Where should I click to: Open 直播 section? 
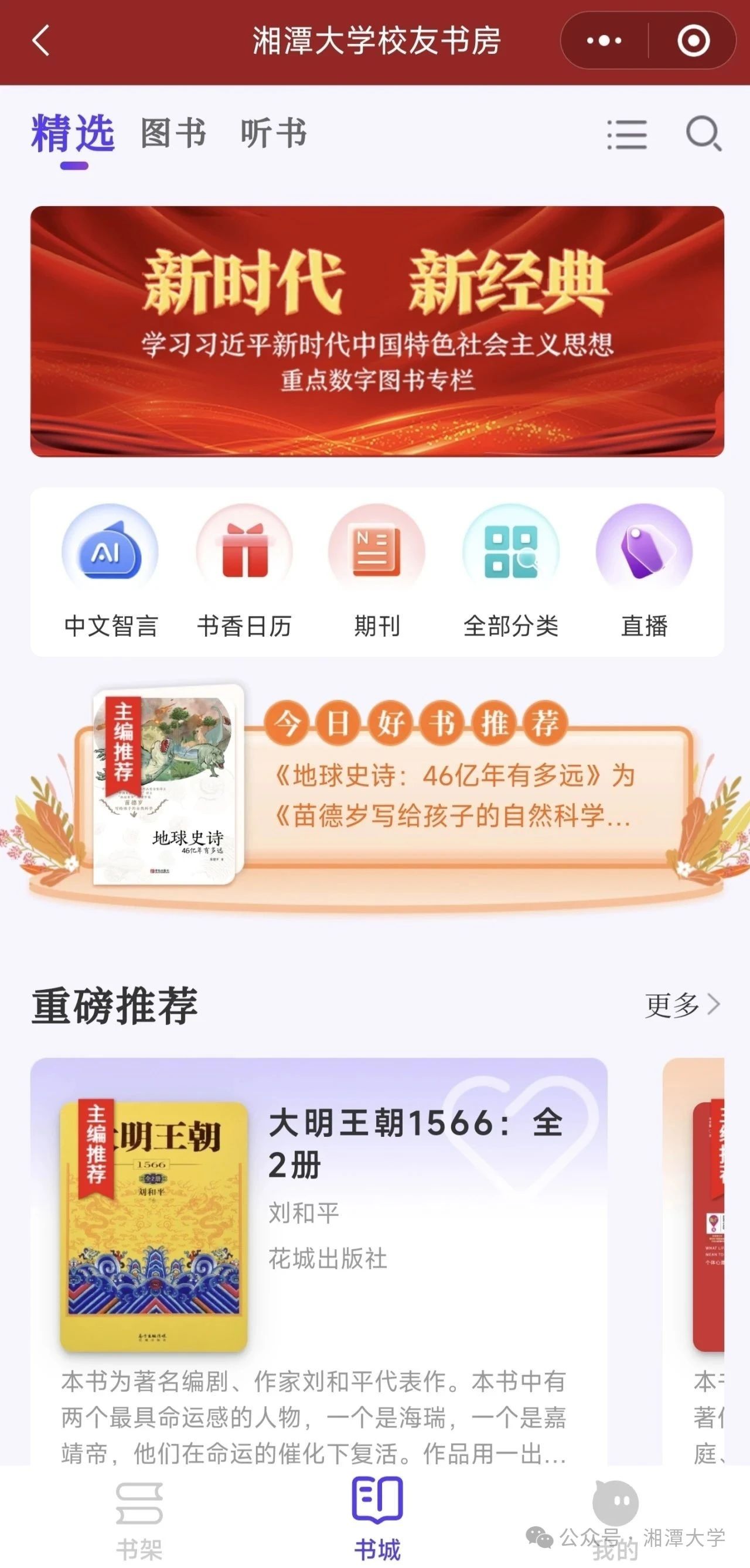644,571
